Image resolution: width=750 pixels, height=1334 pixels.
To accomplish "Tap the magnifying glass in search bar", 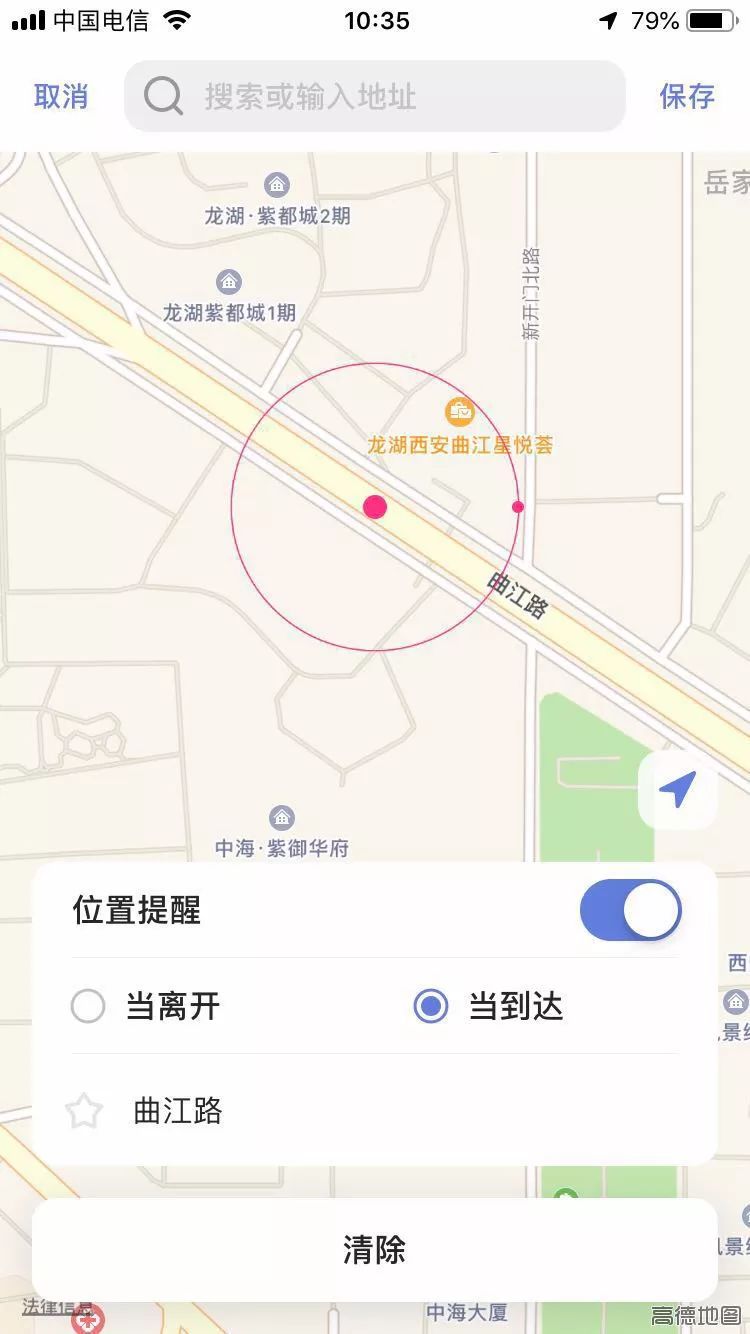I will (x=162, y=96).
